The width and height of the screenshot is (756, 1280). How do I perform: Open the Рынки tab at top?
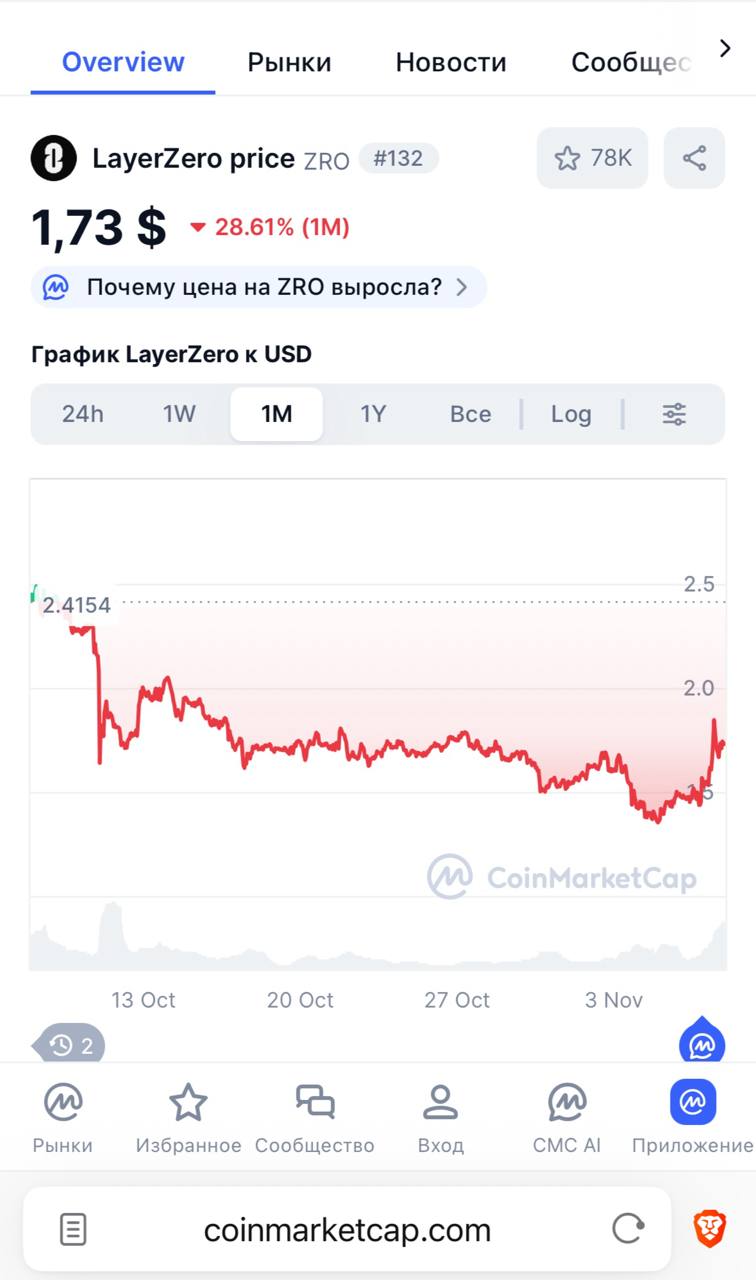(289, 62)
